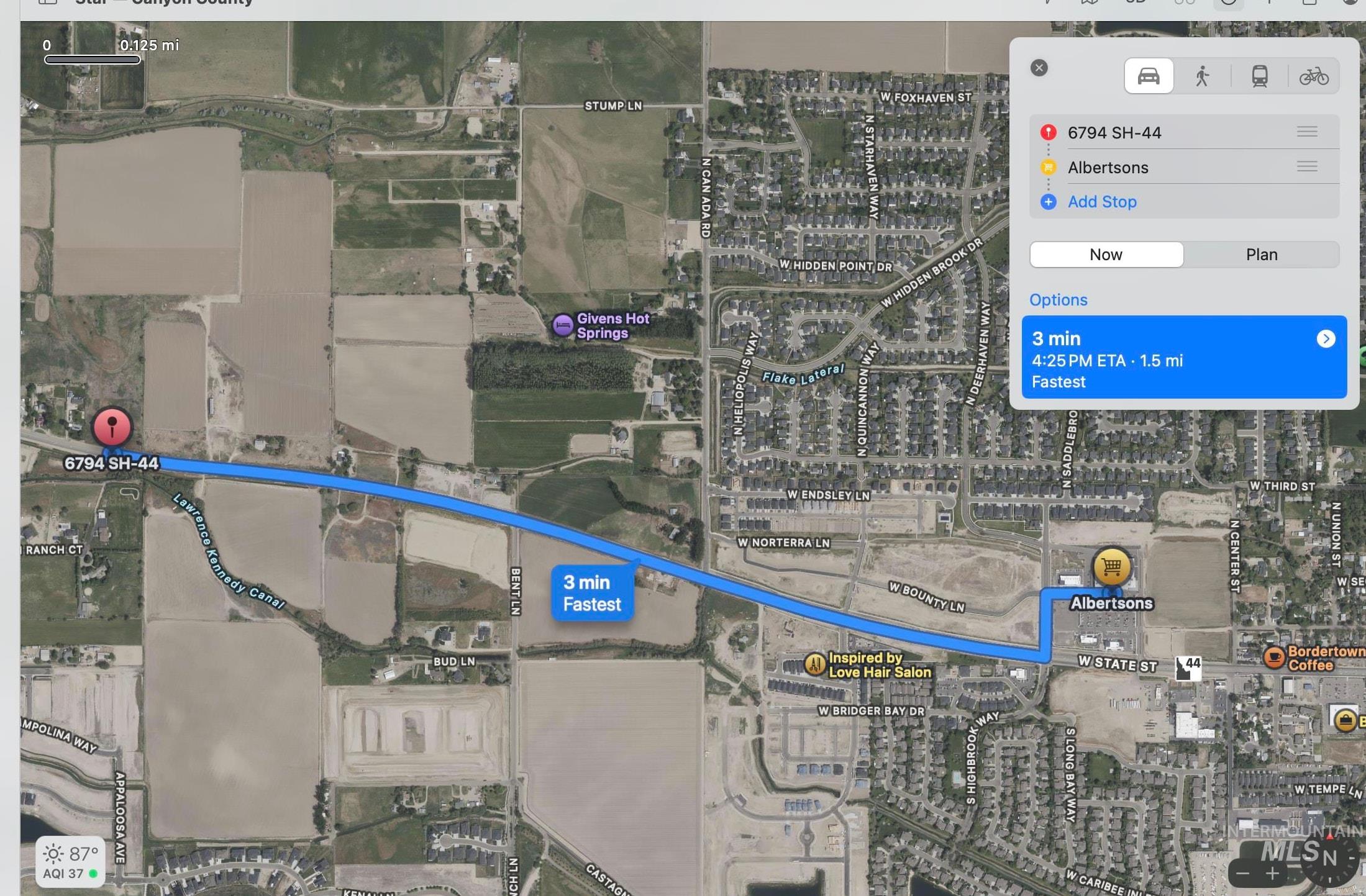This screenshot has width=1366, height=896.
Task: Zoom out using the minus button
Action: tap(1243, 873)
